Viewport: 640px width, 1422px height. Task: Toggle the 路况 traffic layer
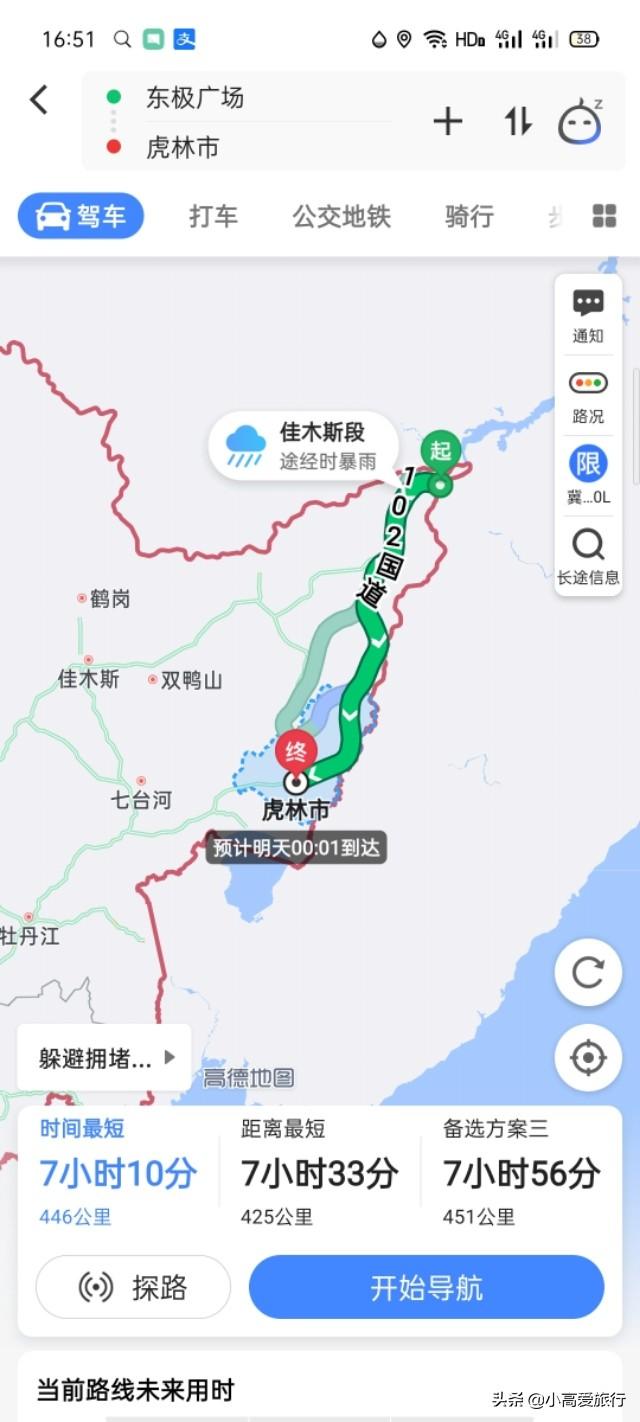click(x=588, y=396)
